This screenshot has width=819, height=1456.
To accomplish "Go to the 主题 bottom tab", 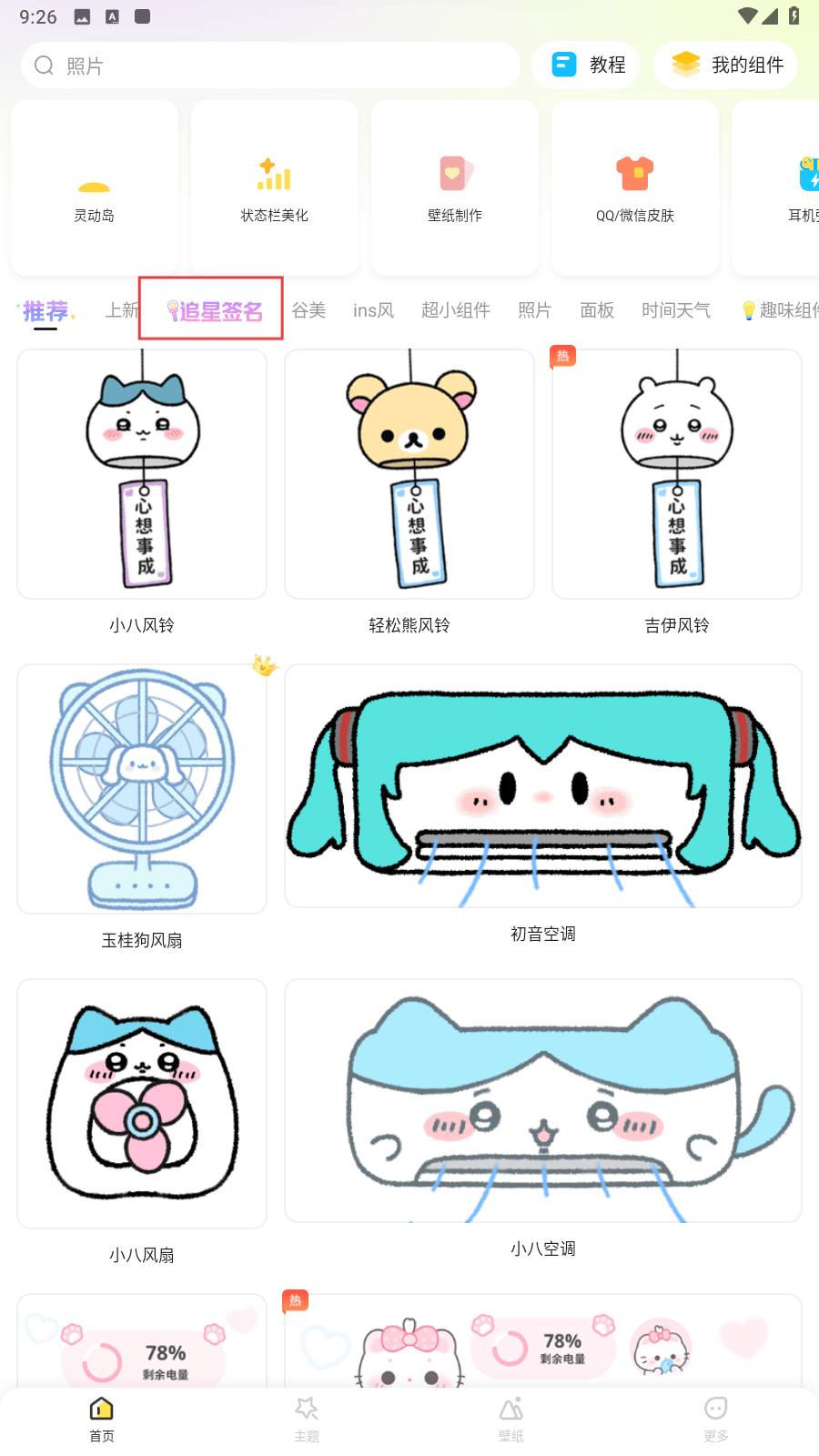I will pos(307,1418).
